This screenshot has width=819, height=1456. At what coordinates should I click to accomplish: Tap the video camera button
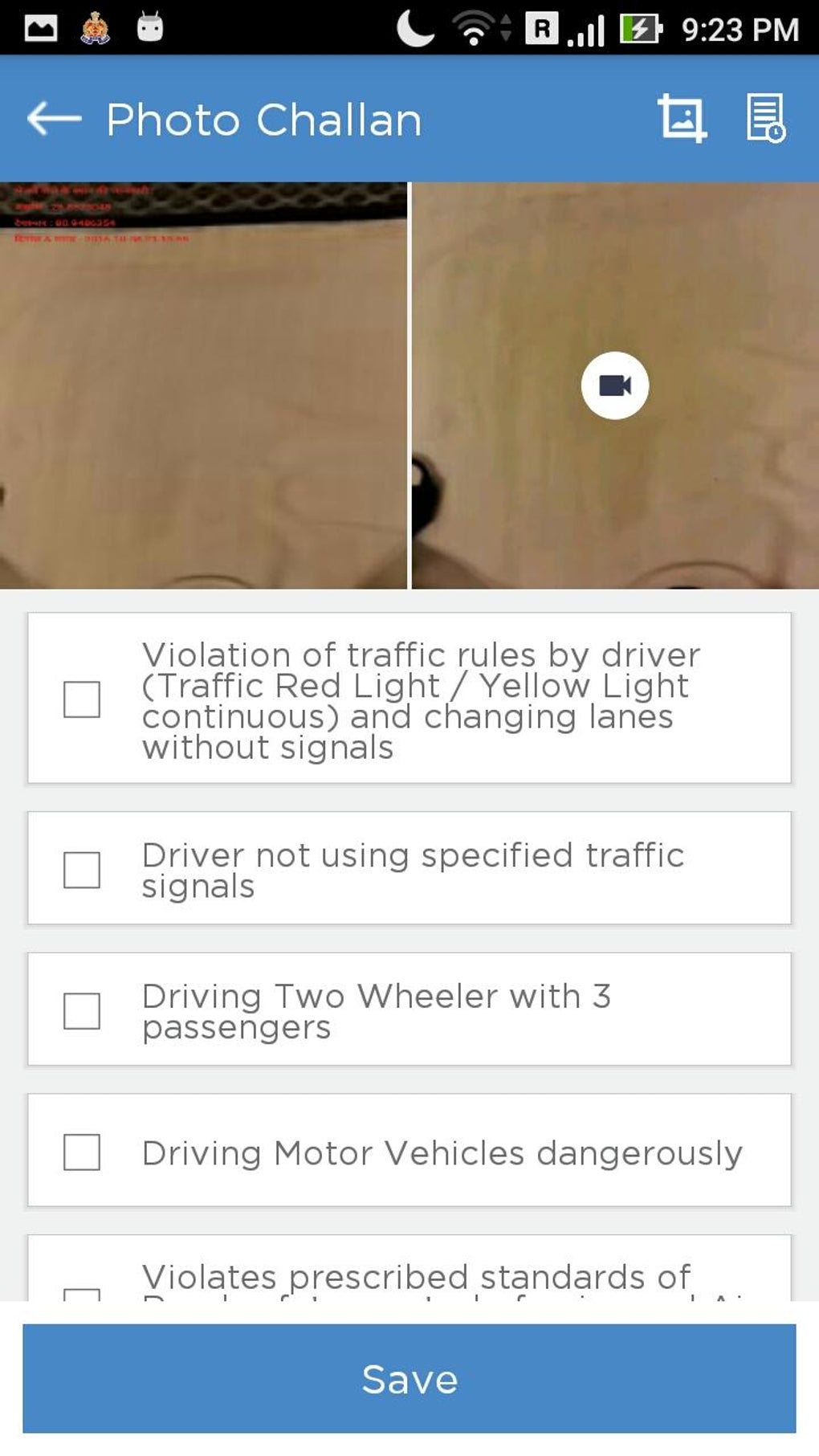[615, 385]
